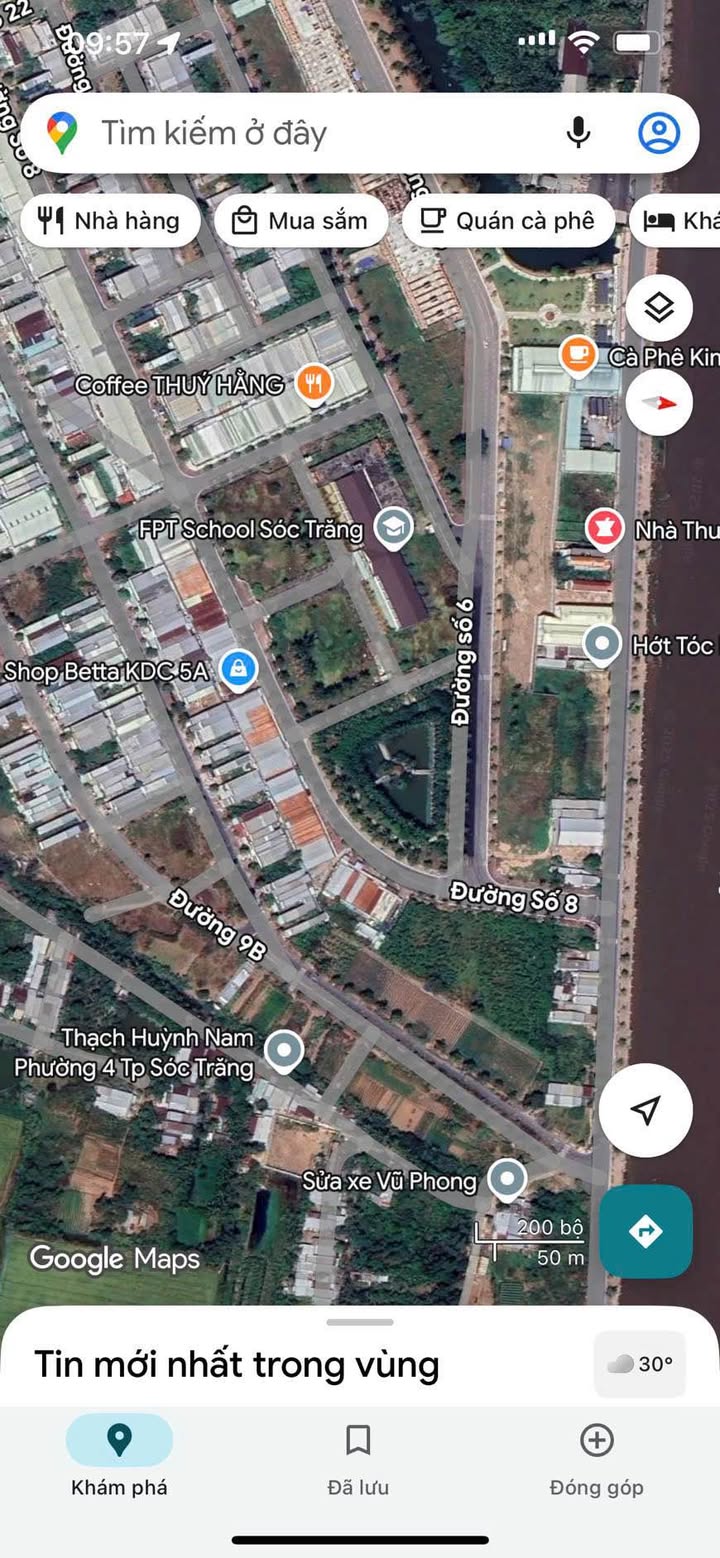Open the map layers button
The width and height of the screenshot is (720, 1558).
click(x=659, y=308)
